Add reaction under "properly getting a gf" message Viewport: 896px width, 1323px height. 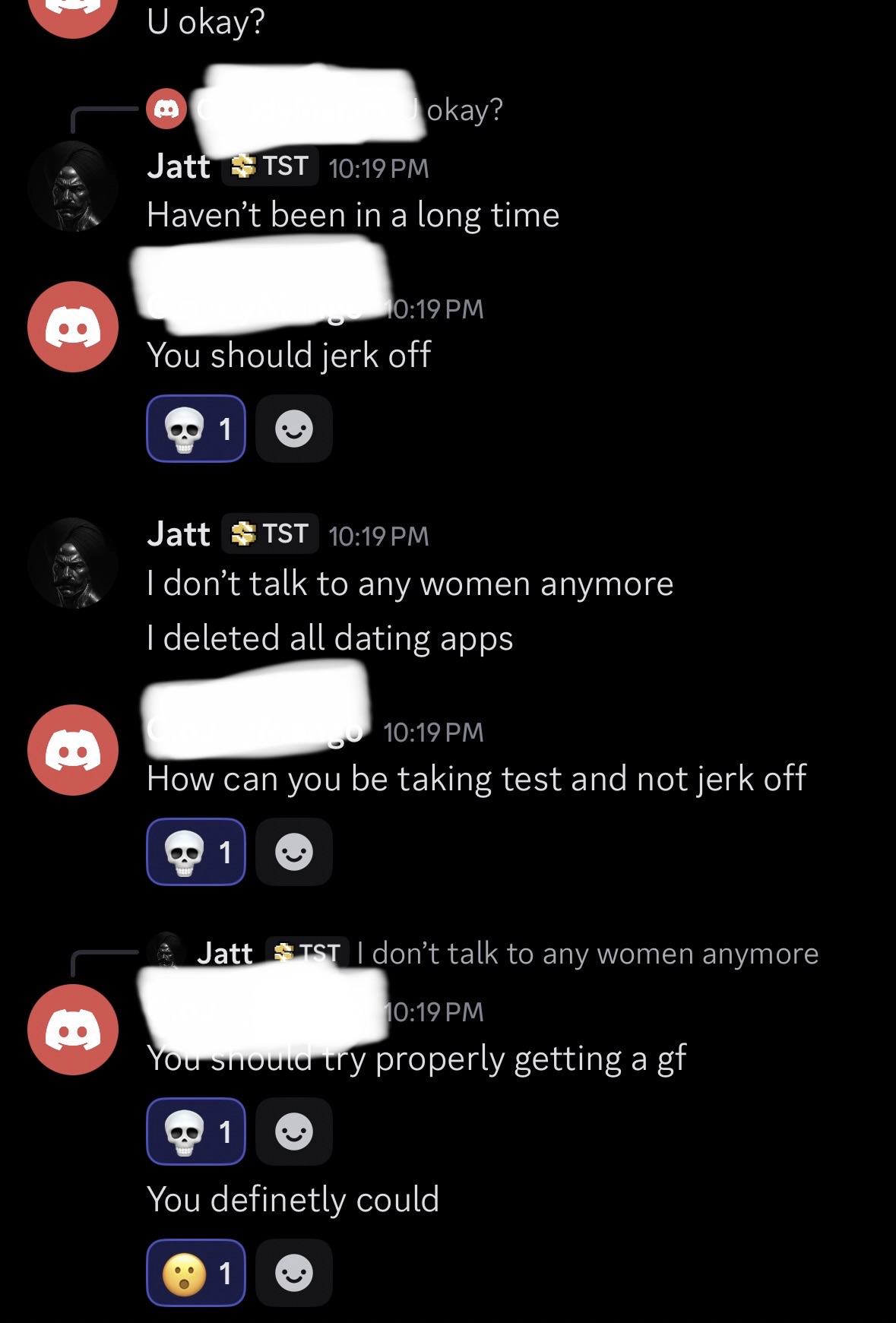(293, 1132)
